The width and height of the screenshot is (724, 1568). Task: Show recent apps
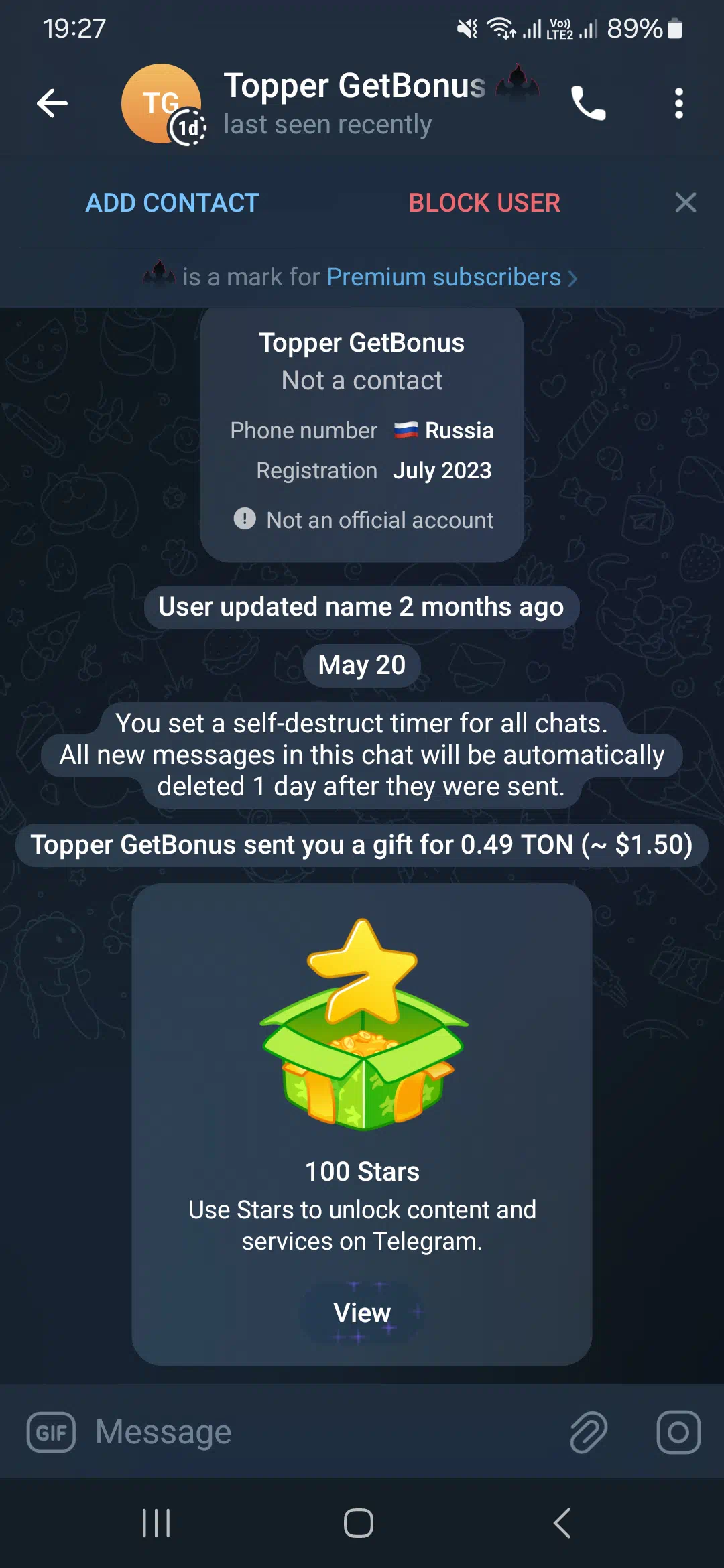point(156,1522)
